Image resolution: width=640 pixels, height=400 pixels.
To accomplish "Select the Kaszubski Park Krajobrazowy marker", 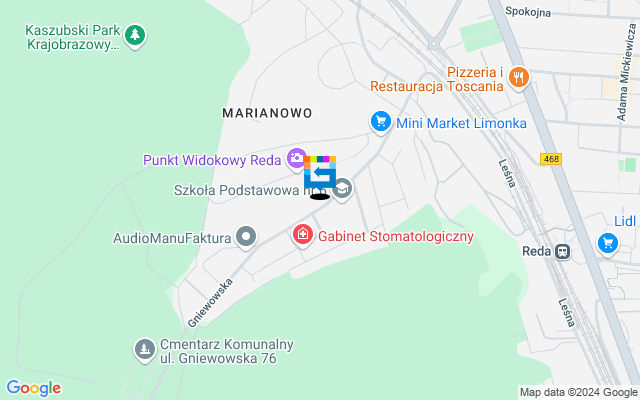I will (136, 36).
